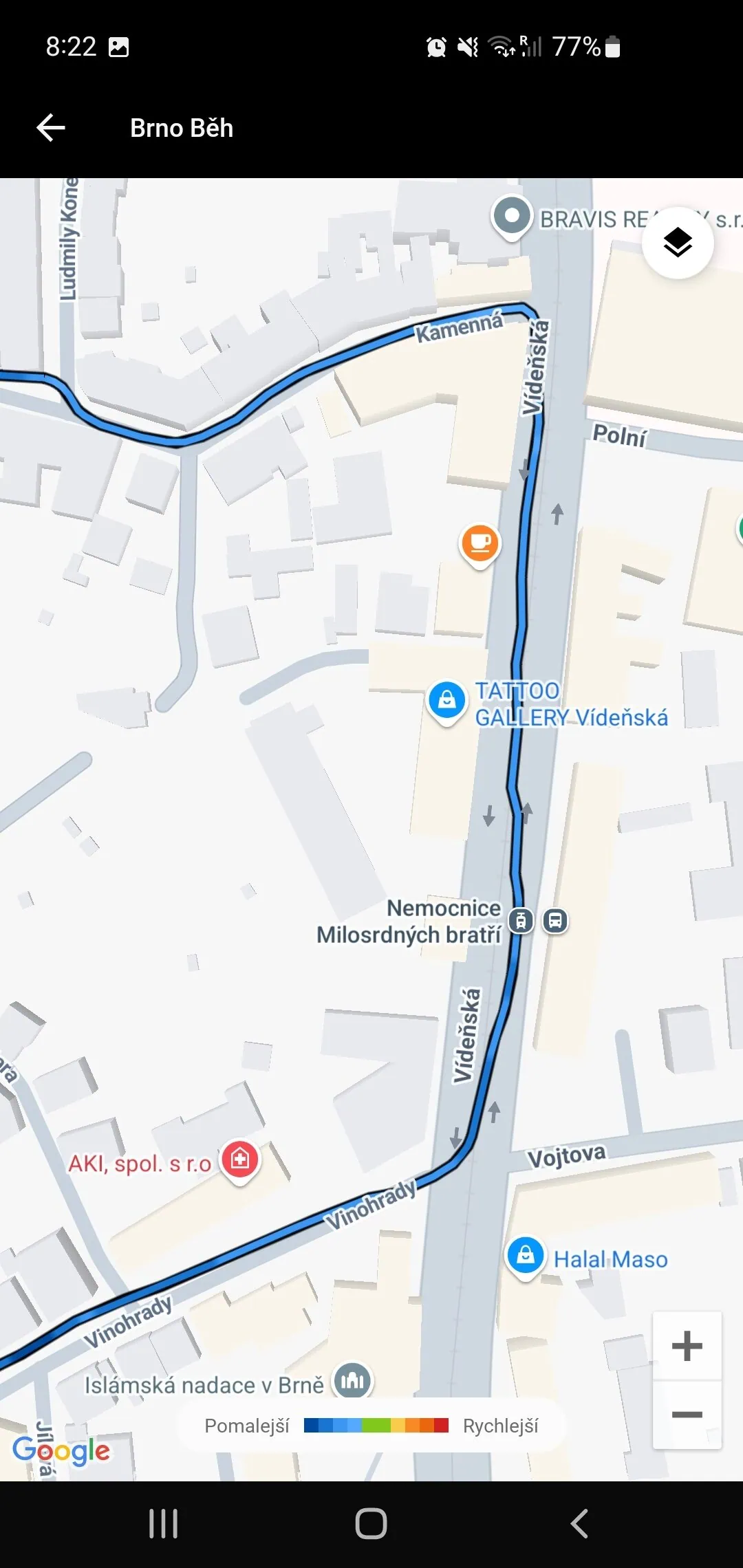Open the BRAVIS map marker

[512, 216]
